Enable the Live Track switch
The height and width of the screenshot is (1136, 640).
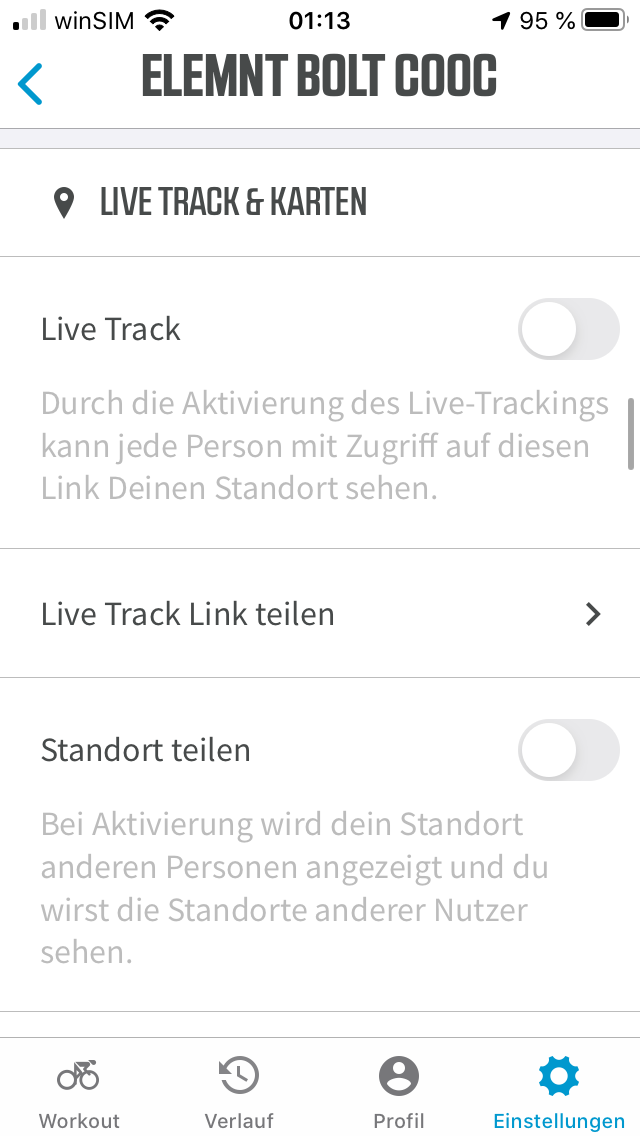(x=568, y=329)
